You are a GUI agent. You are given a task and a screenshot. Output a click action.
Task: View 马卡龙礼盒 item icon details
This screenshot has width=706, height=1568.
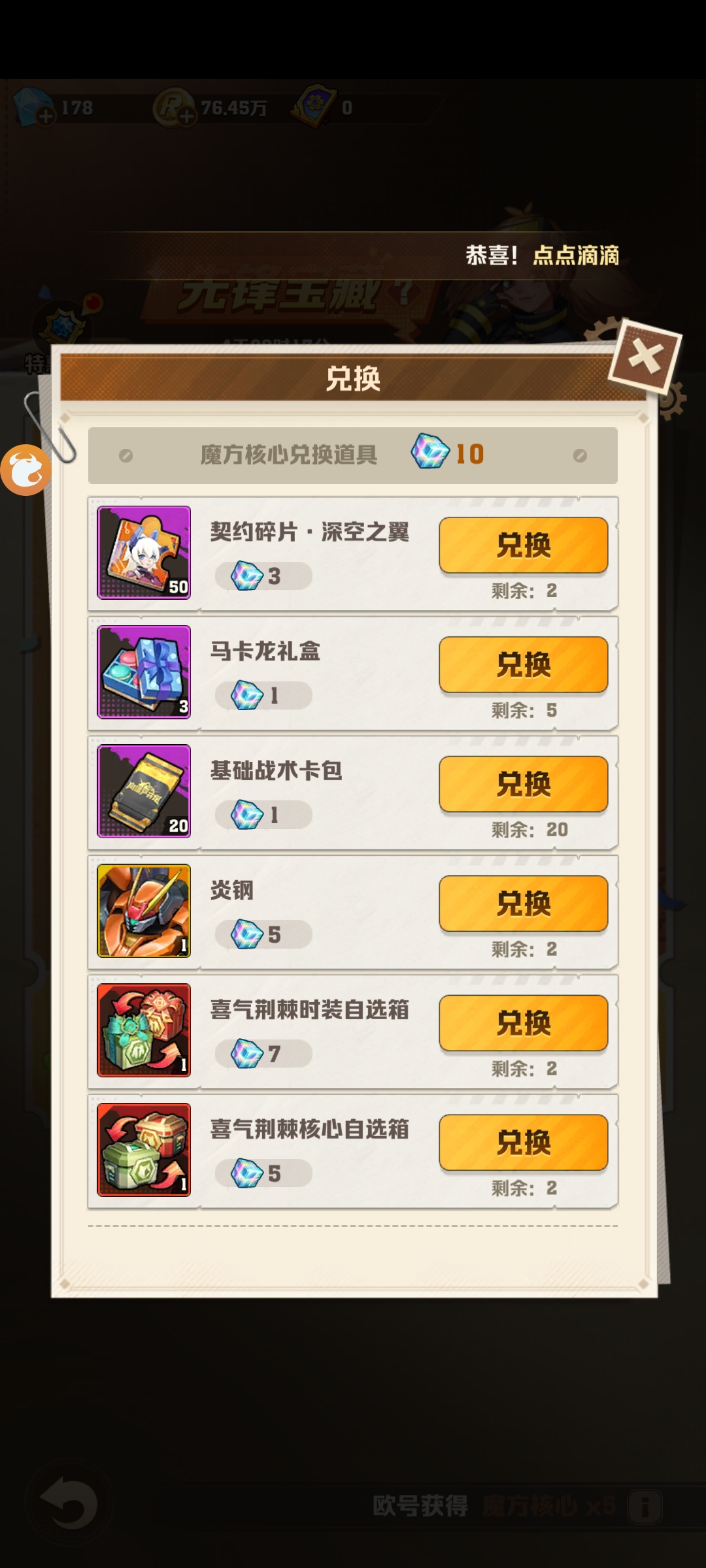coord(144,672)
